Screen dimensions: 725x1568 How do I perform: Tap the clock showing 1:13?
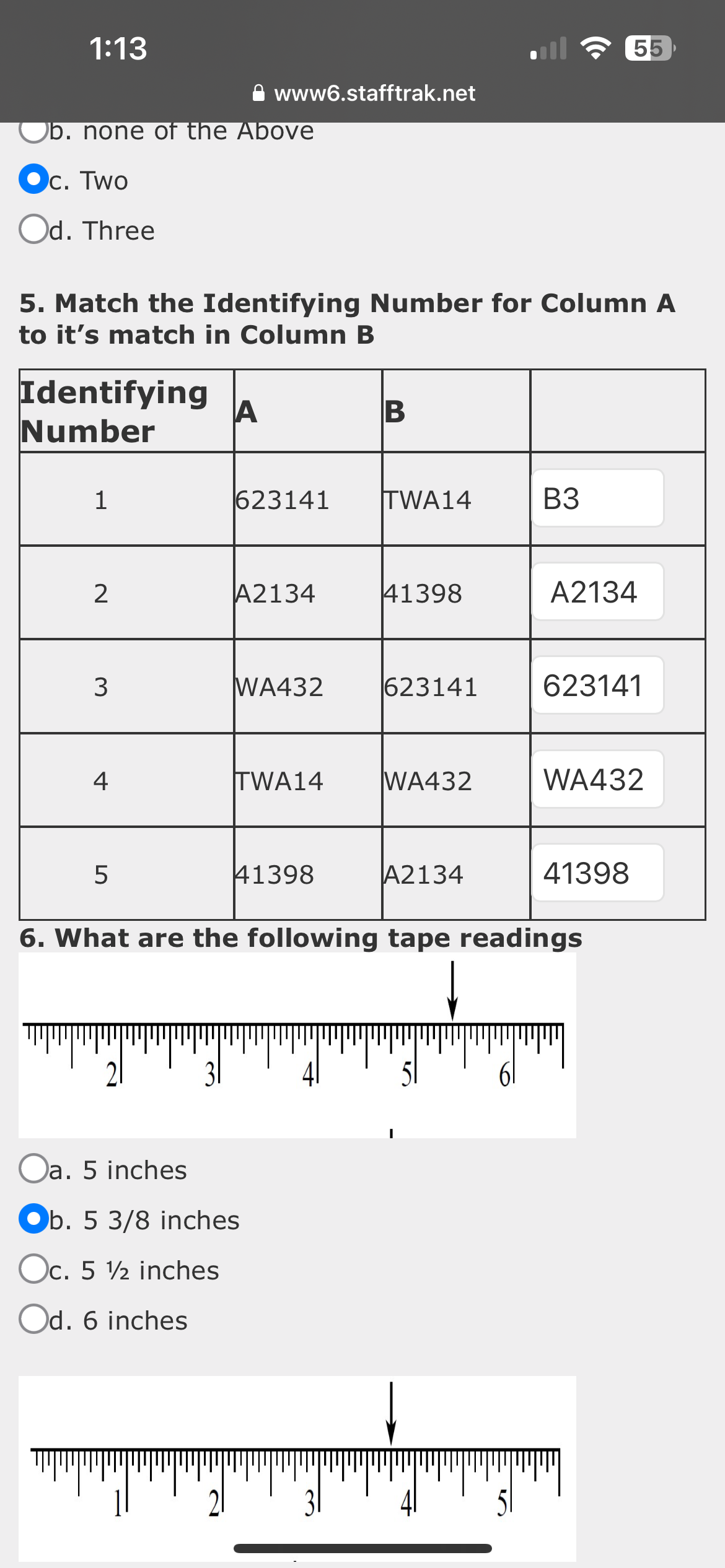(119, 48)
